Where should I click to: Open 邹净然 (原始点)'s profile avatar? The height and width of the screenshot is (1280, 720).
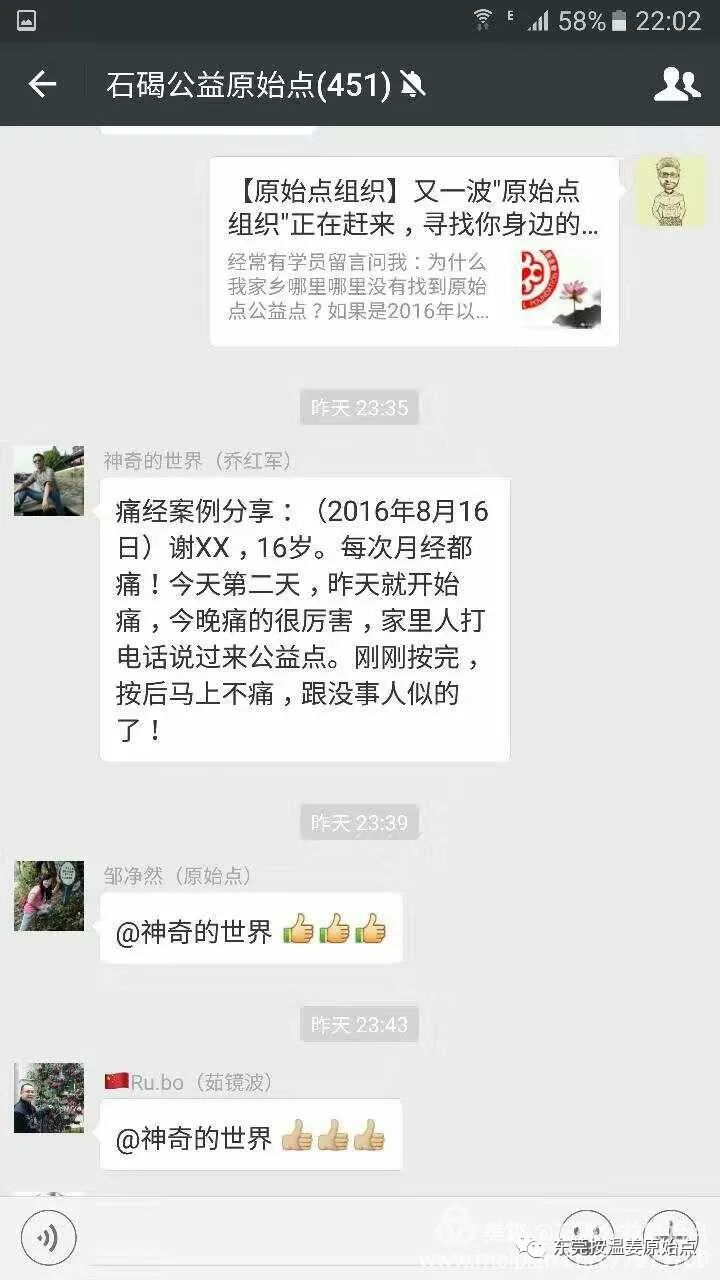[49, 896]
